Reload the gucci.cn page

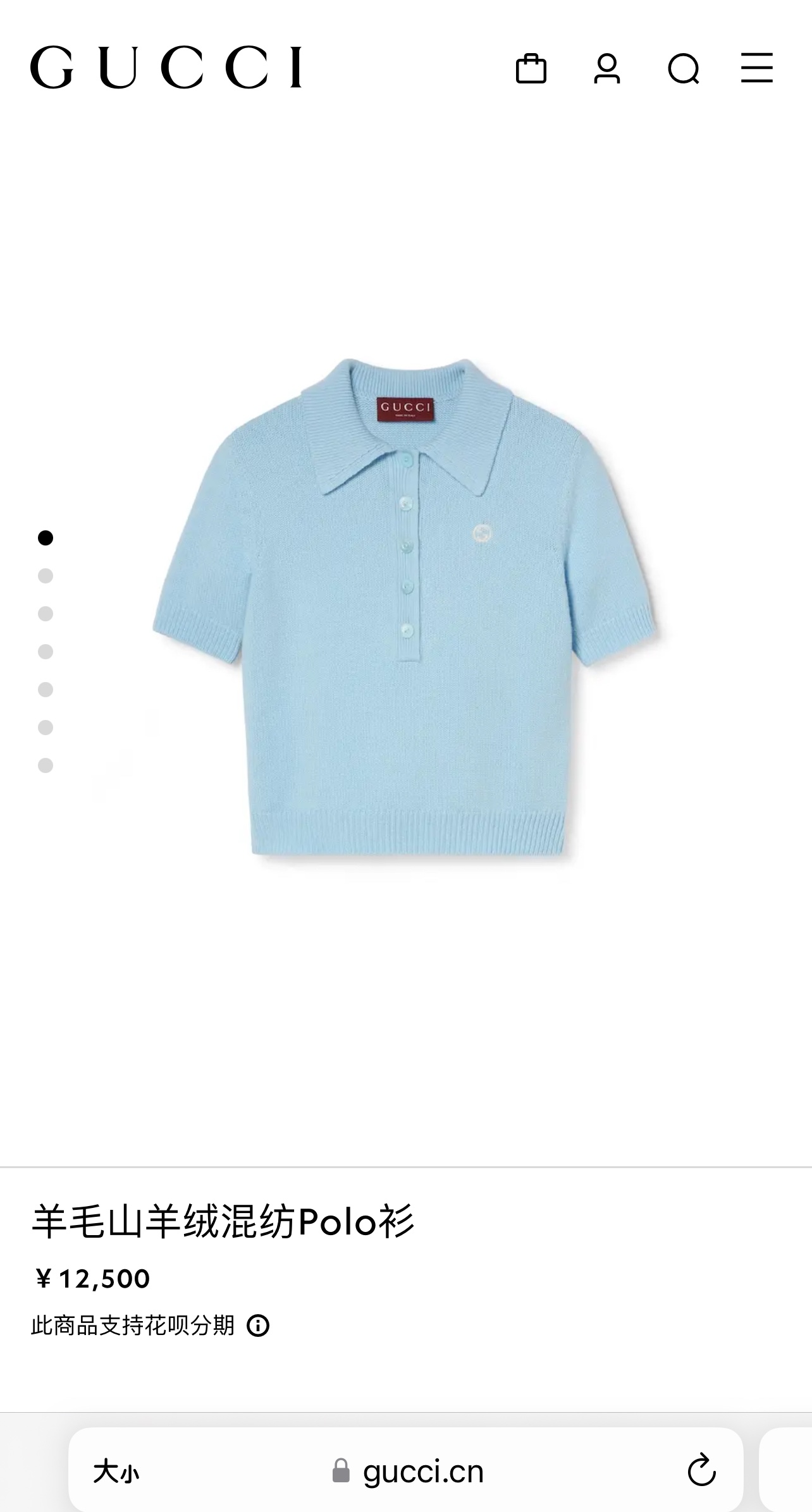(x=701, y=1470)
